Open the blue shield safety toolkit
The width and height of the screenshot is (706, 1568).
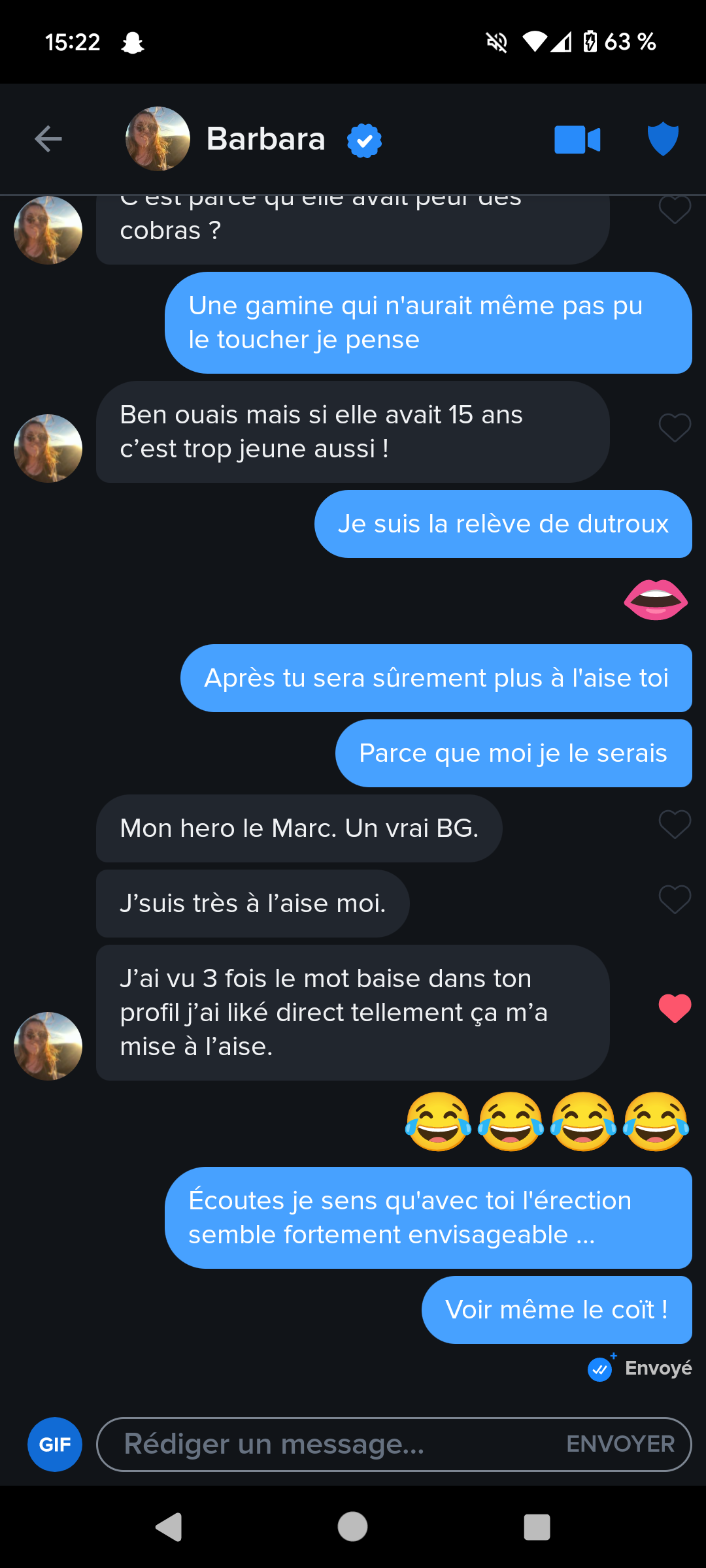pos(663,139)
